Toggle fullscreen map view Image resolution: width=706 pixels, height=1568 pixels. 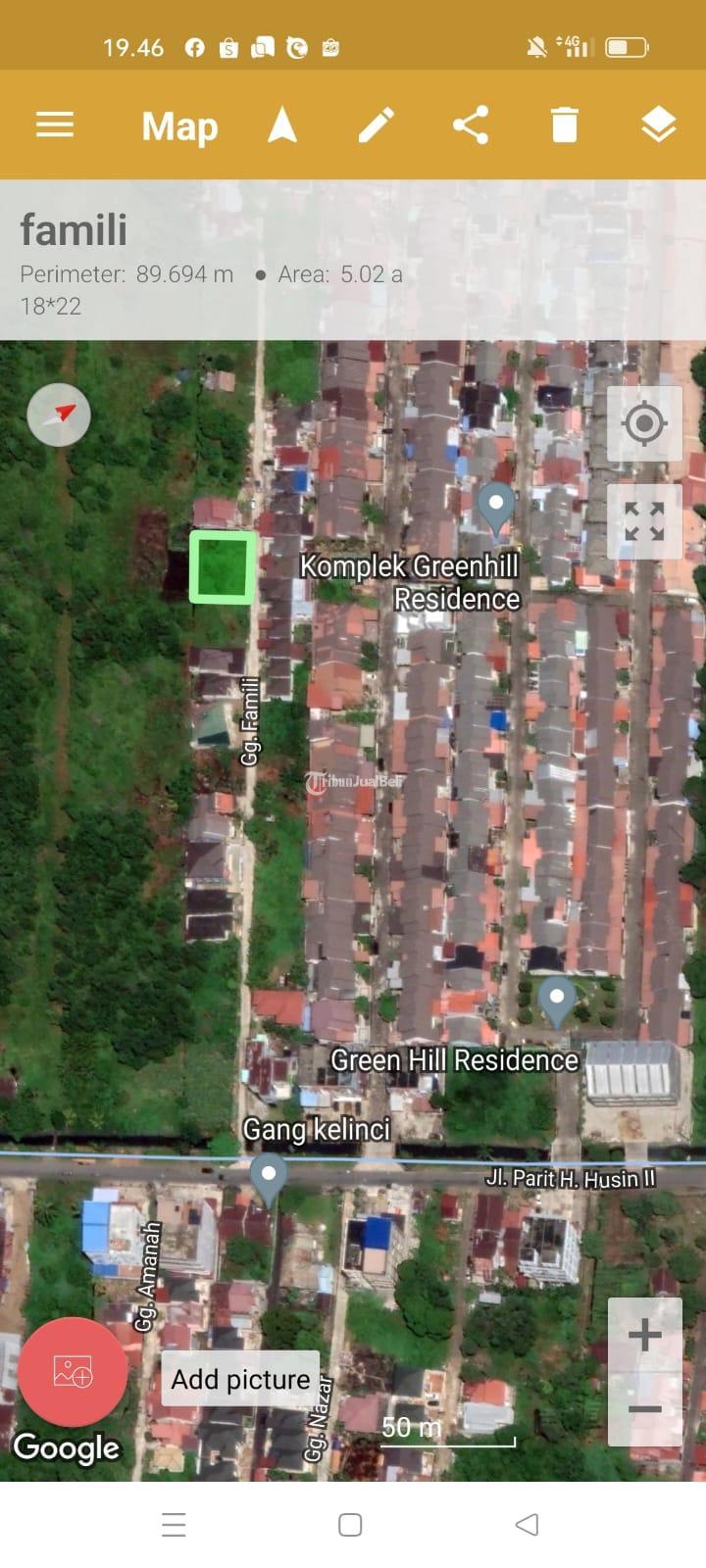coord(644,521)
